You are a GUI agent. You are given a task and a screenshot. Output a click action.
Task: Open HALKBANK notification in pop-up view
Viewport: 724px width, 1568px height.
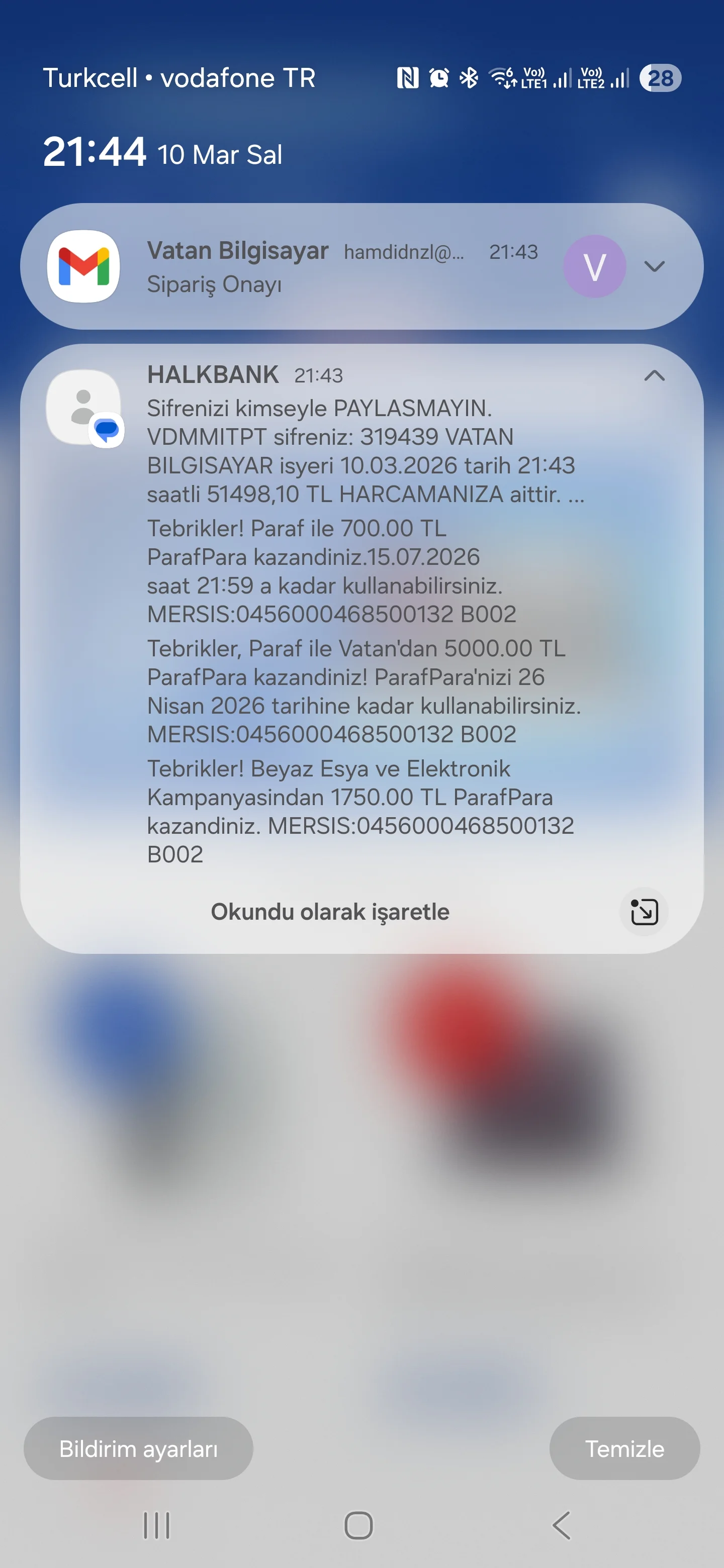(644, 912)
